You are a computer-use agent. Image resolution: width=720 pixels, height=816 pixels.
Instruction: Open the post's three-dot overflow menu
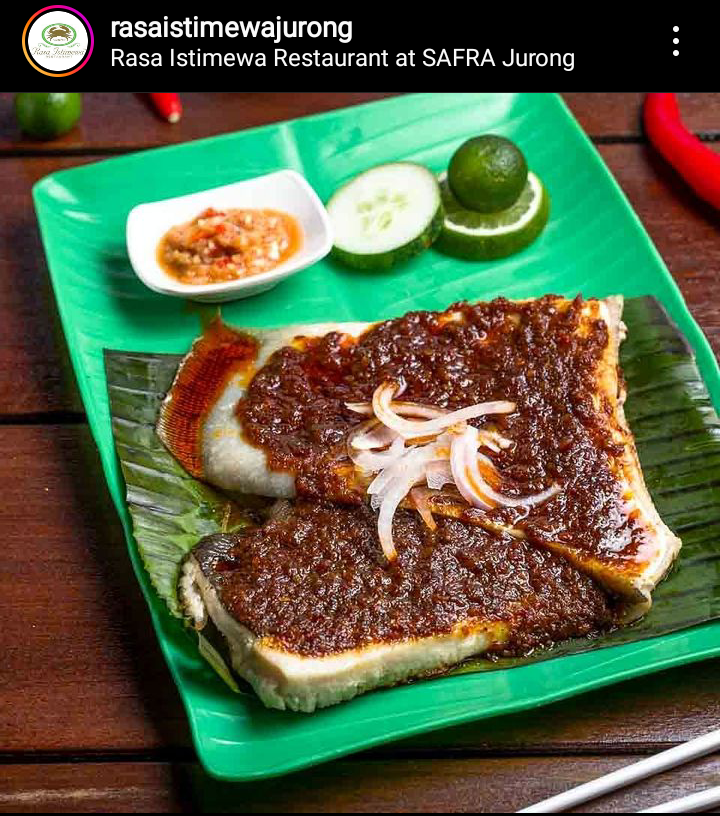click(676, 41)
